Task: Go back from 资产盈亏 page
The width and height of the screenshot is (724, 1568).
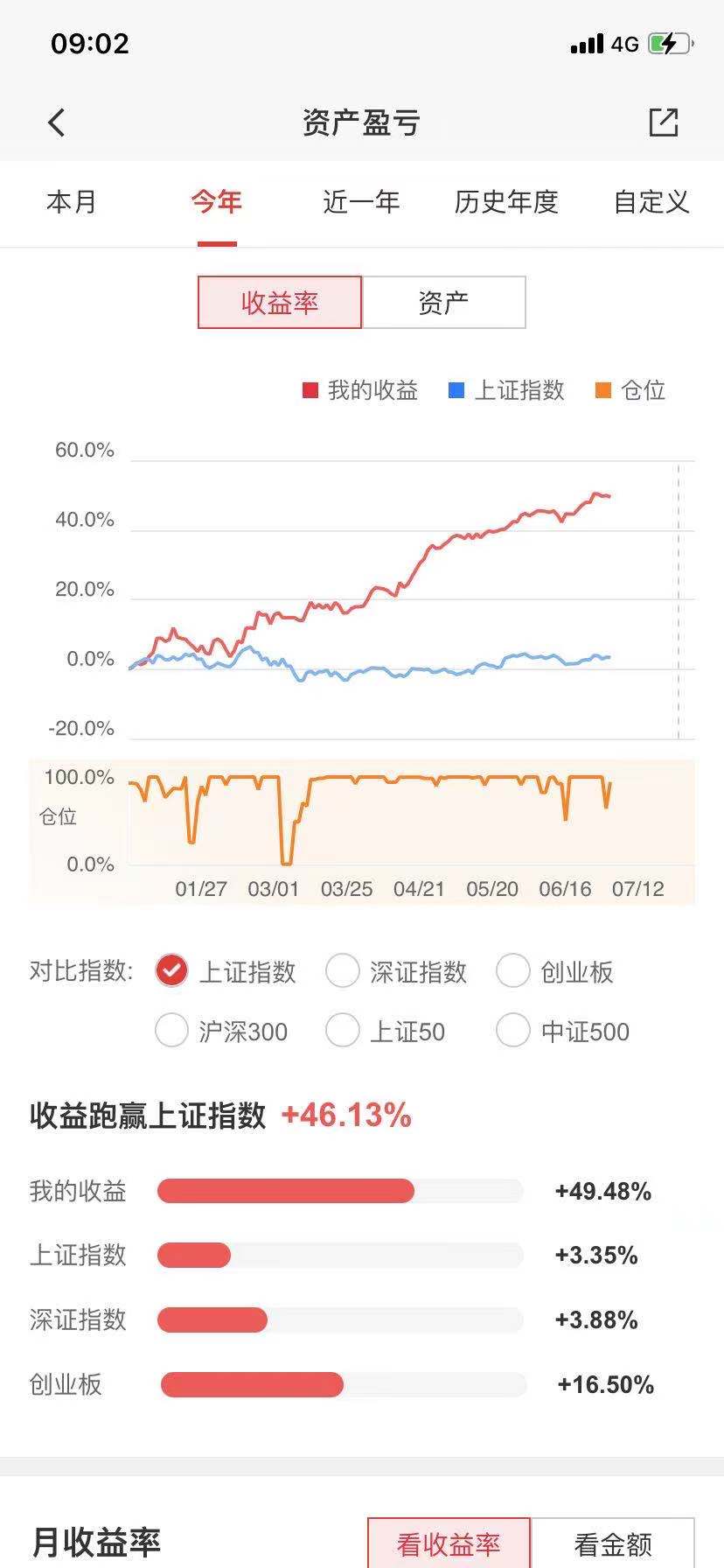Action: tap(57, 122)
